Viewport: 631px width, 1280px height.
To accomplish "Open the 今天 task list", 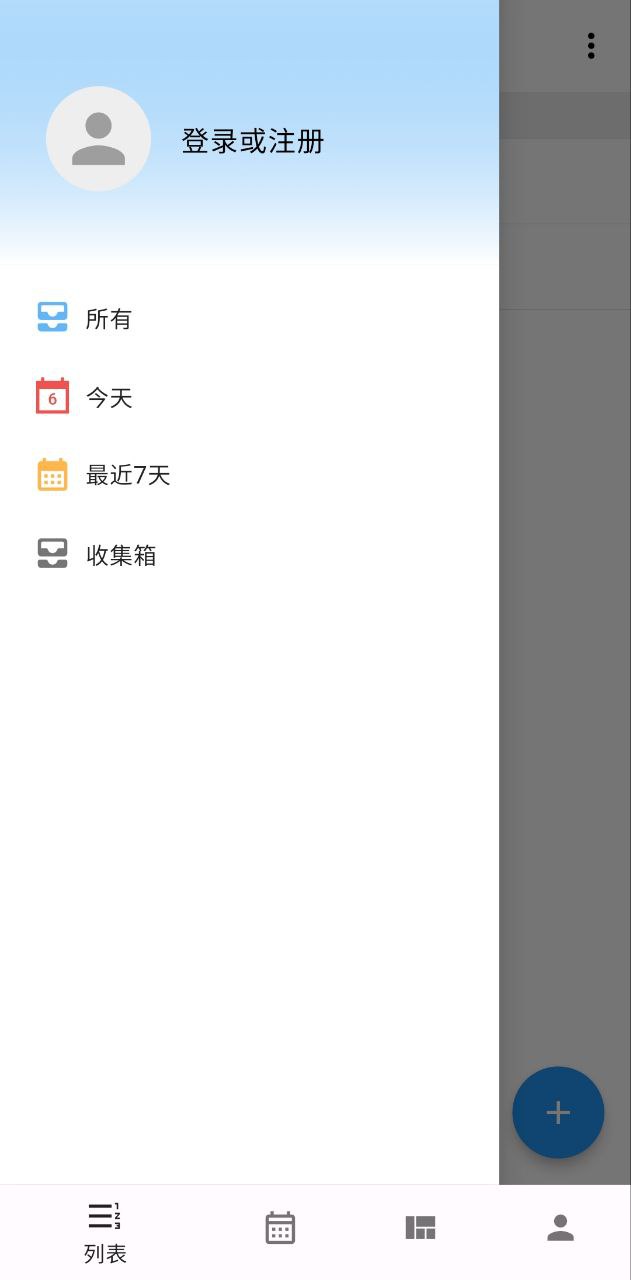I will coord(108,398).
